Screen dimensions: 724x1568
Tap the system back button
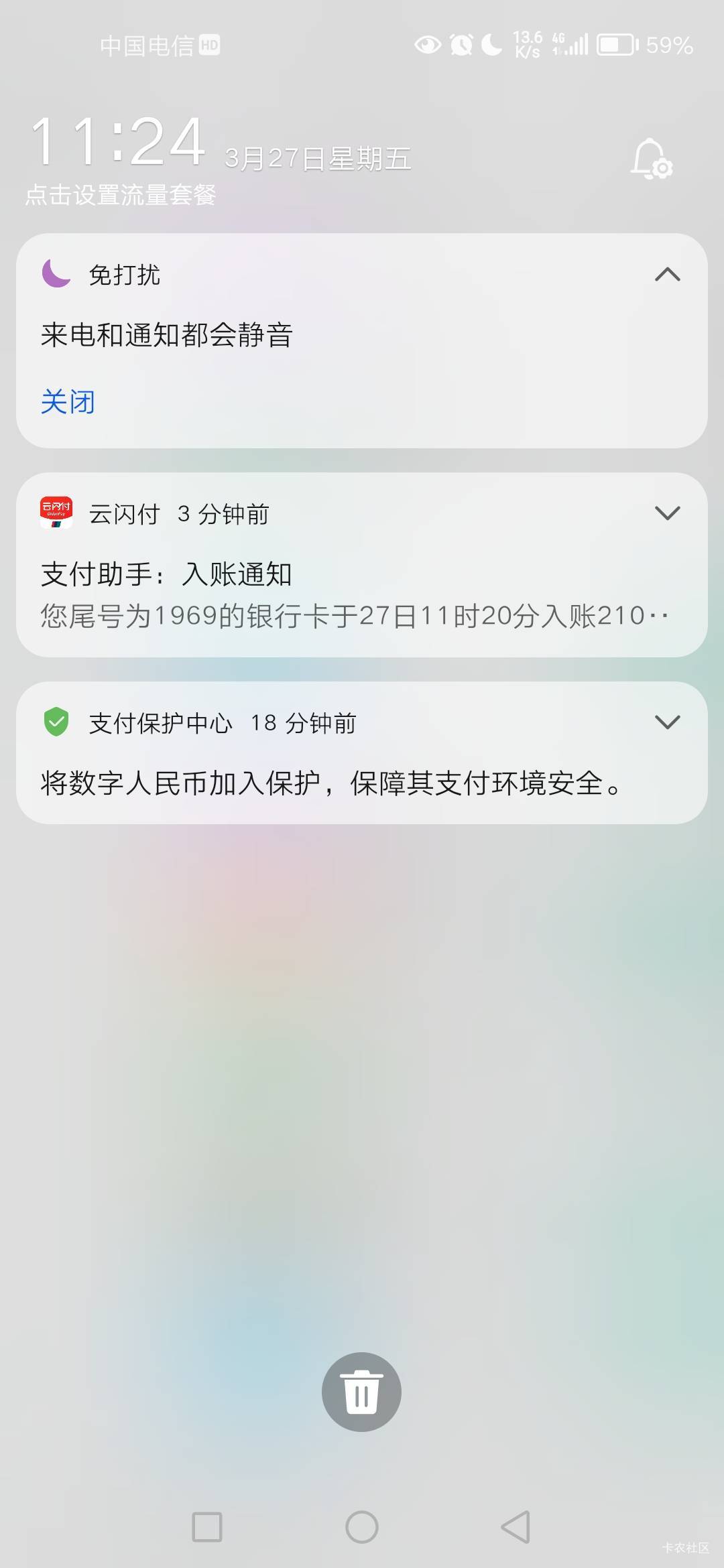(516, 1527)
